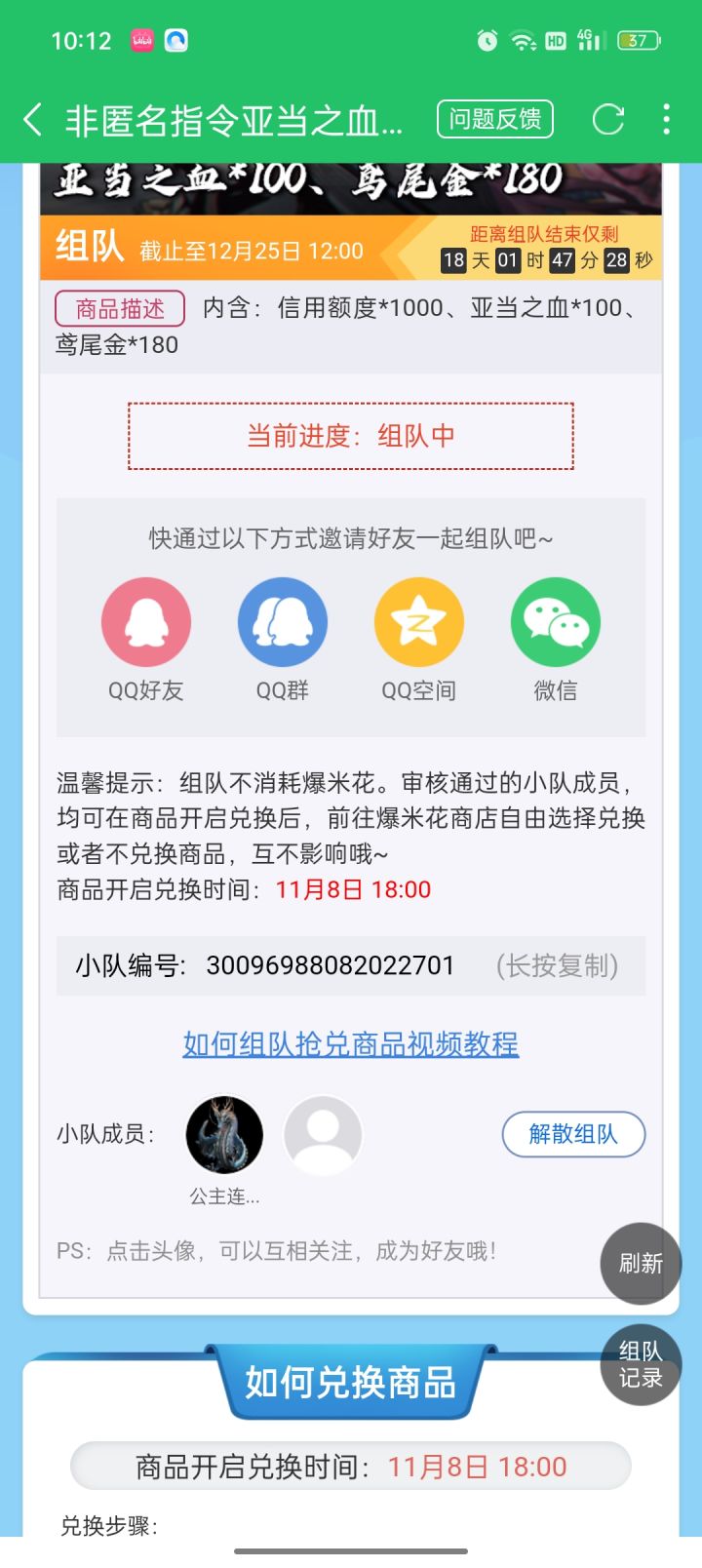Tap the 商品描述 label tag

coord(119,308)
